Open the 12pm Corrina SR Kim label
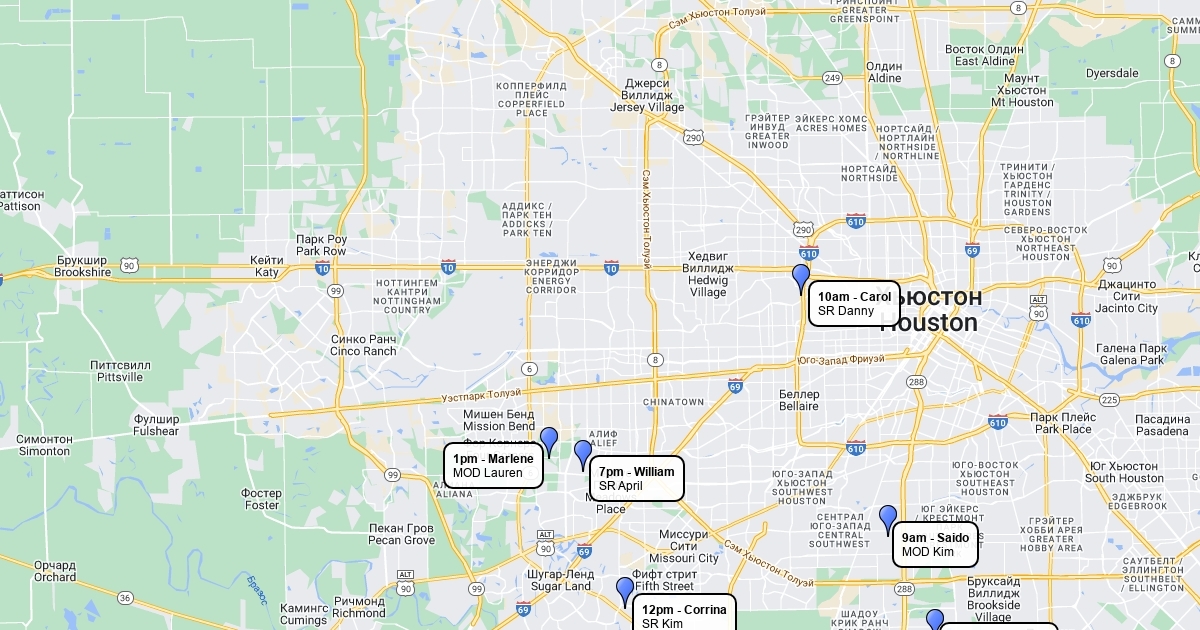This screenshot has width=1200, height=630. tap(684, 614)
